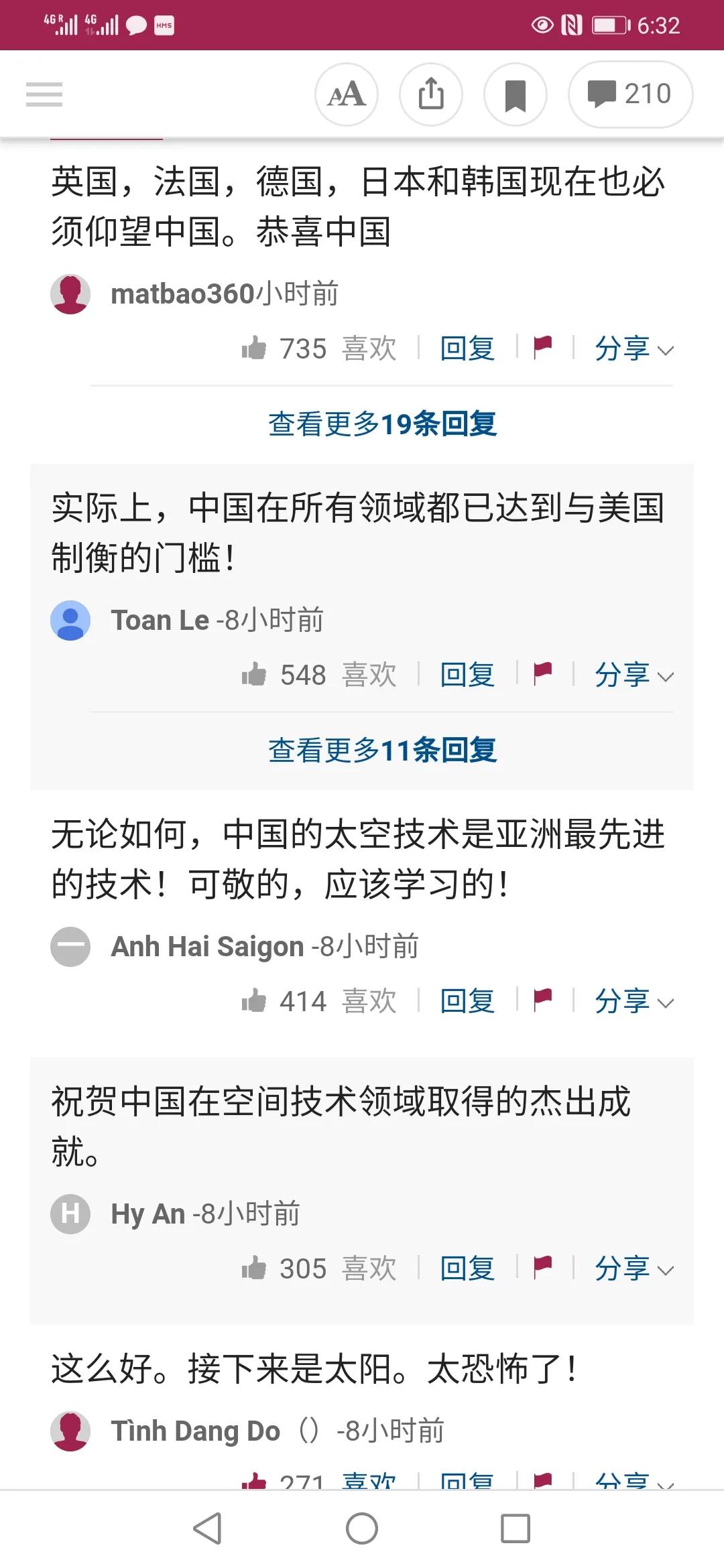Share Hy An's comment
This screenshot has width=724, height=1568.
click(633, 1268)
